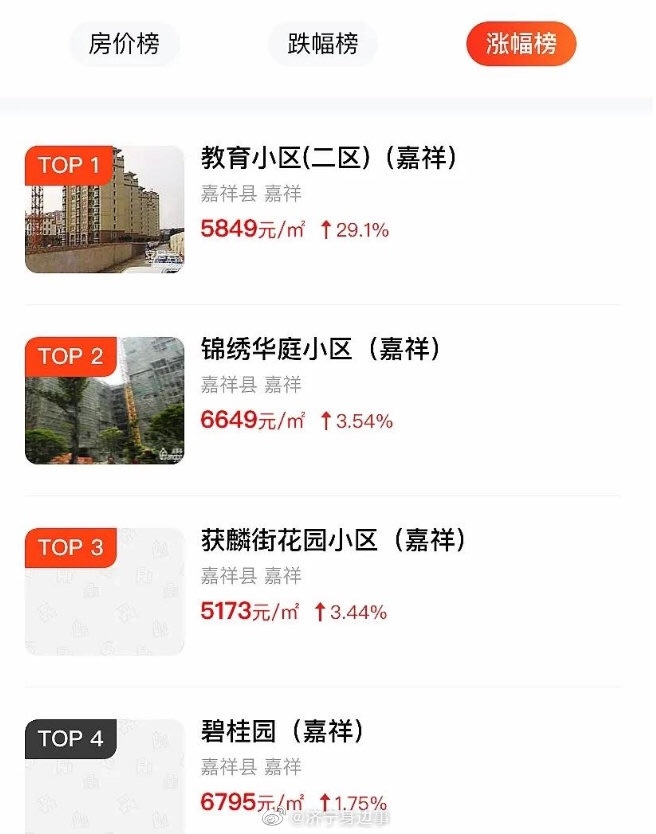The height and width of the screenshot is (834, 656).
Task: Select the 涨幅榜 tab
Action: [x=521, y=44]
